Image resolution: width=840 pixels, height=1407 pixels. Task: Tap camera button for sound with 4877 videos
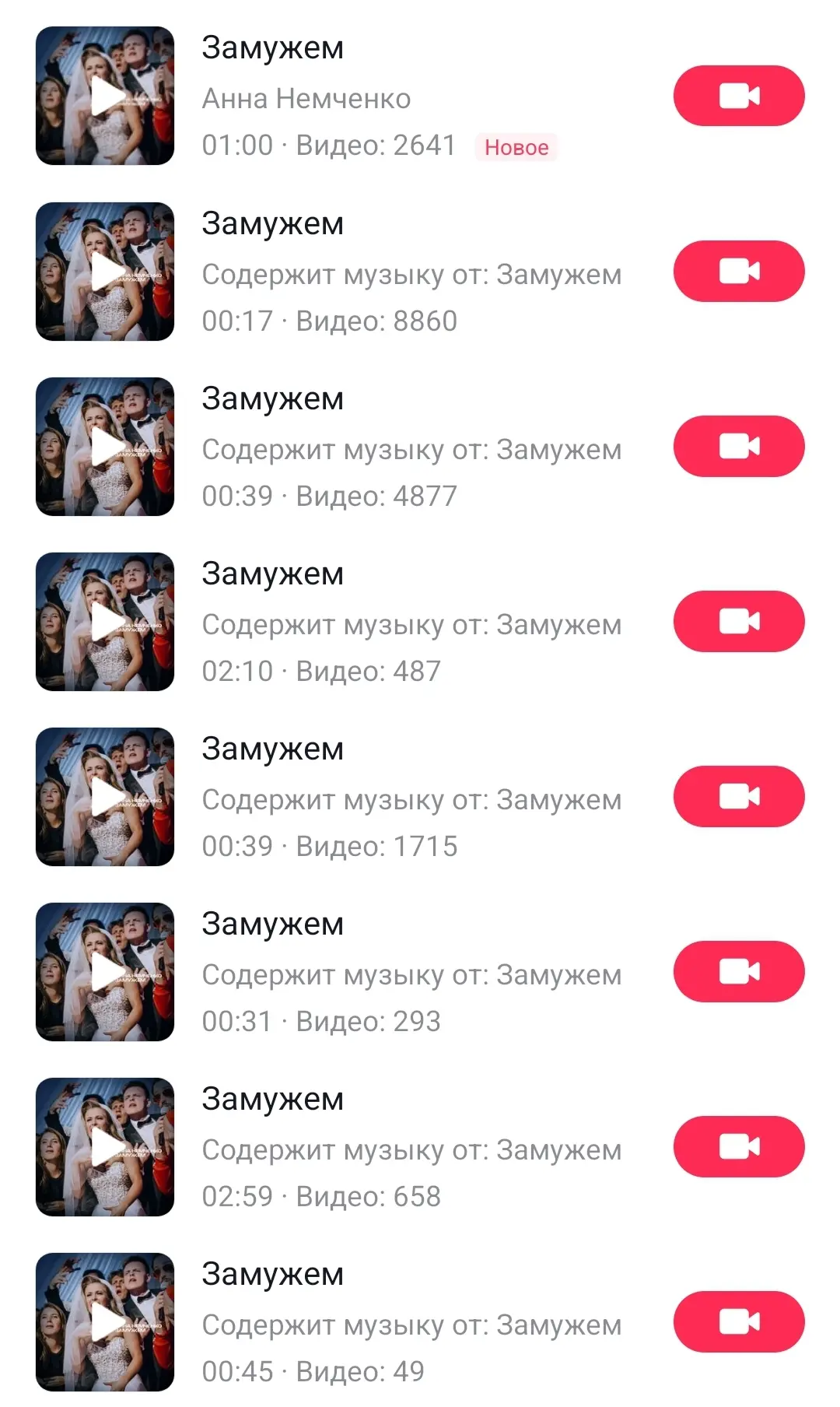(x=738, y=447)
